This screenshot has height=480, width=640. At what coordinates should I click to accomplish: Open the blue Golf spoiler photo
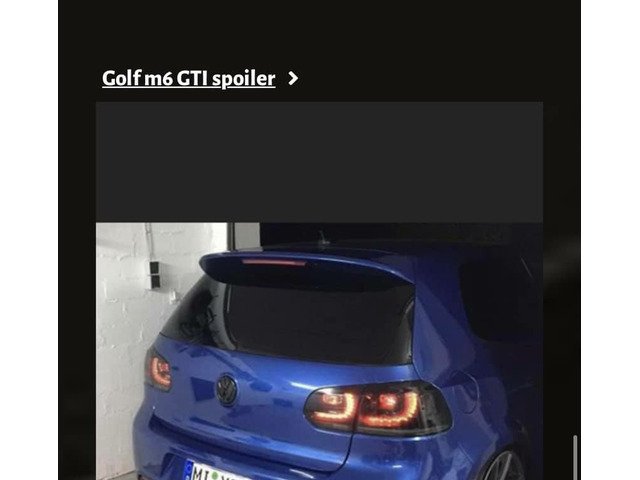pos(319,350)
